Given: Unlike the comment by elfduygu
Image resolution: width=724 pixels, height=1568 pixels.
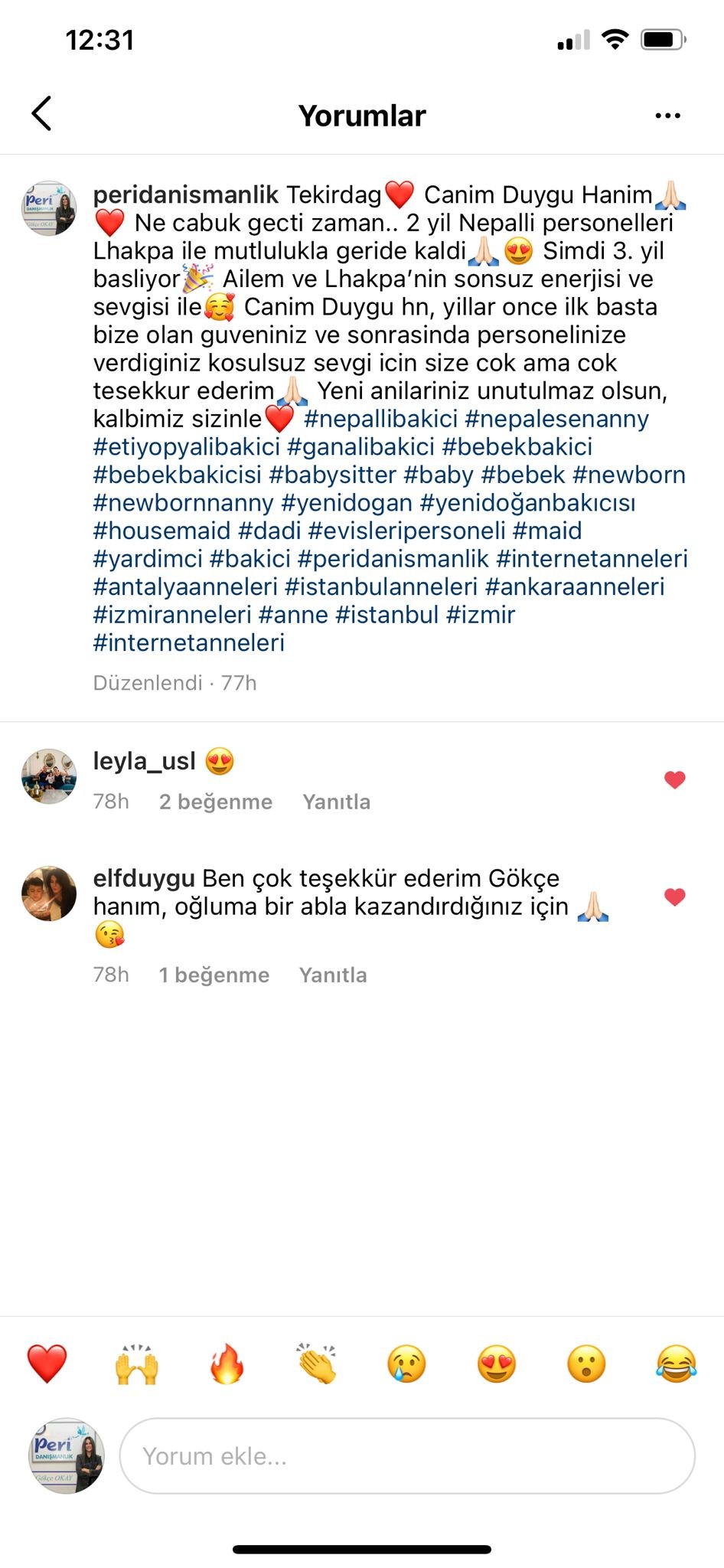Looking at the screenshot, I should 674,897.
